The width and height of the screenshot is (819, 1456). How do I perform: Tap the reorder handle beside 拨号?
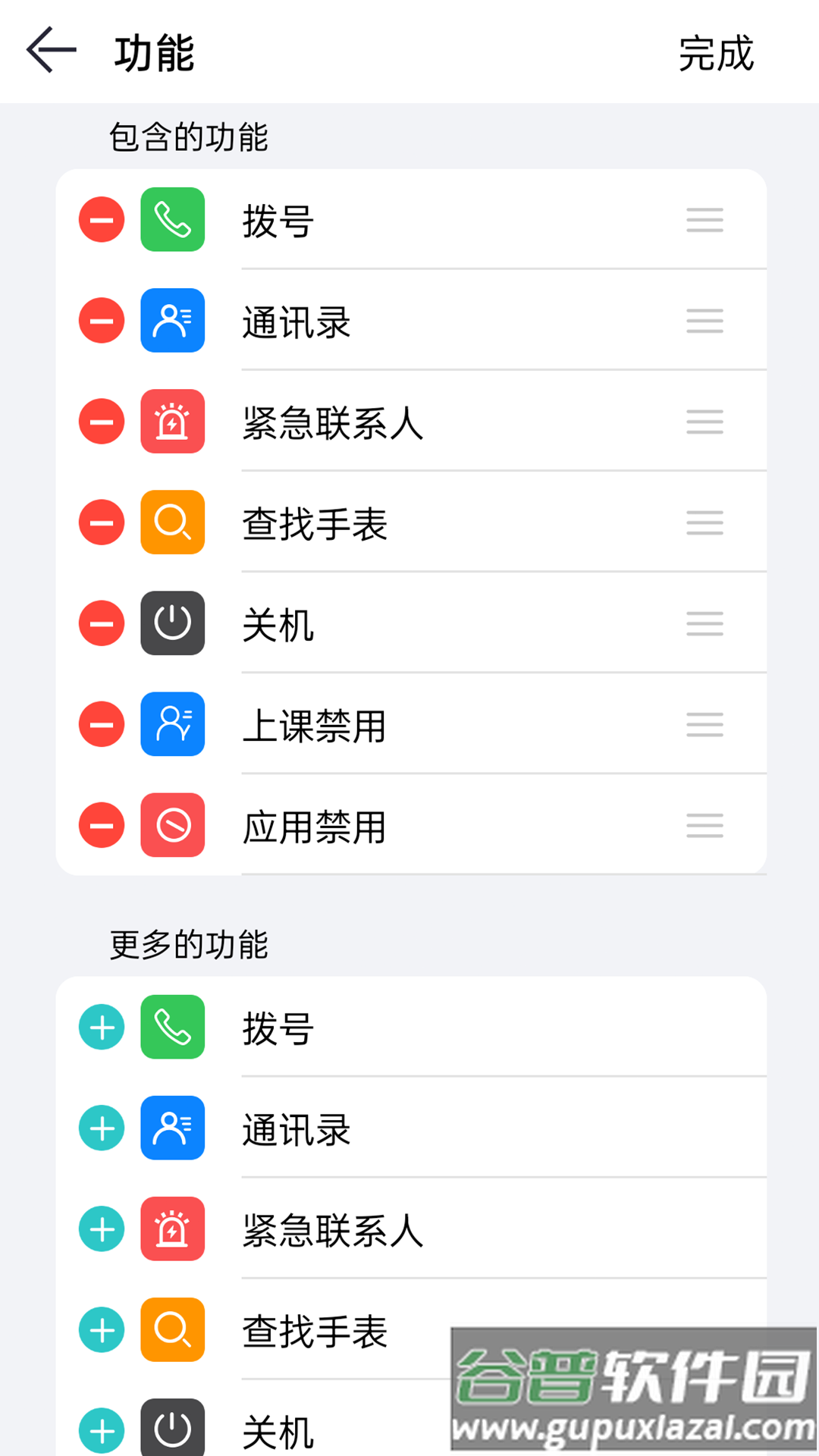[704, 220]
